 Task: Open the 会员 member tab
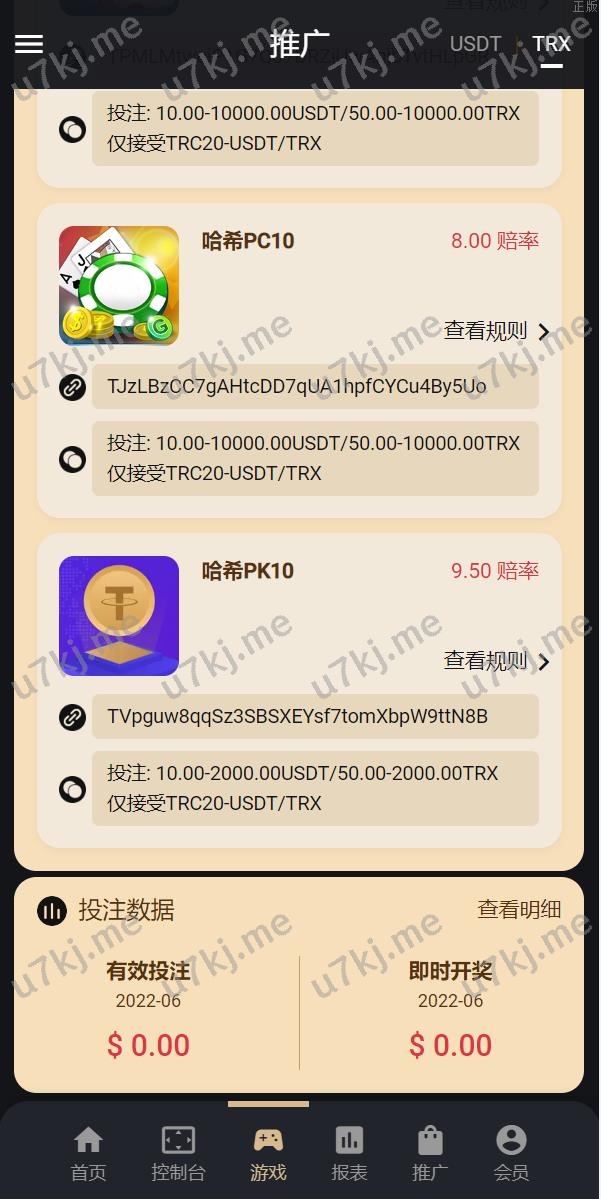point(511,1154)
